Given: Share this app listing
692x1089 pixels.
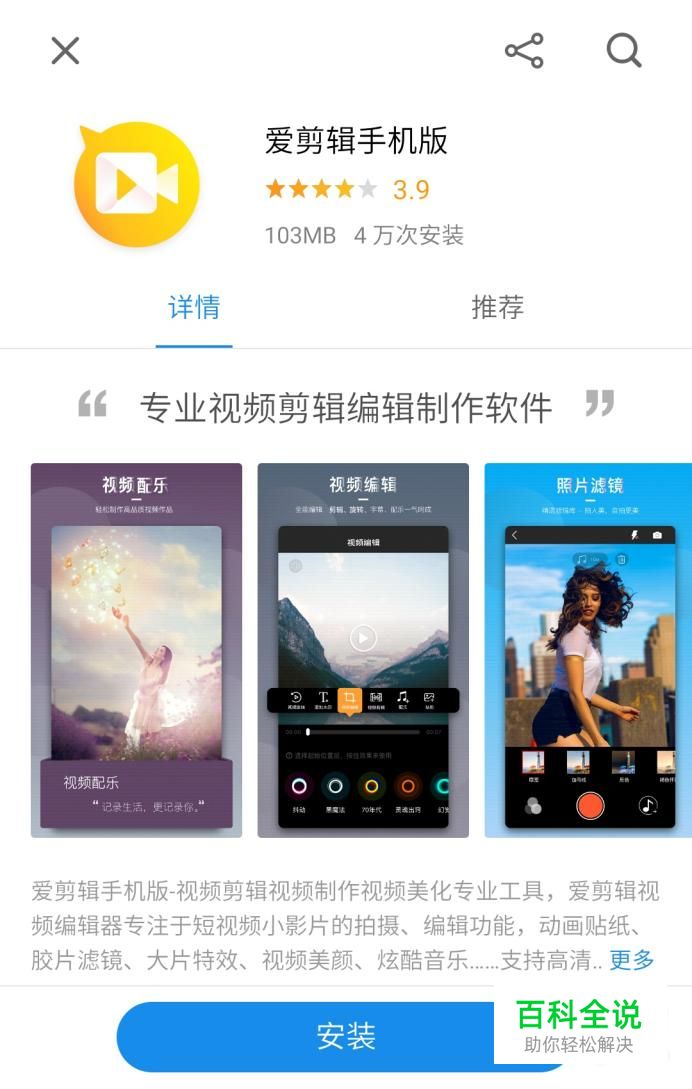Looking at the screenshot, I should tap(524, 50).
